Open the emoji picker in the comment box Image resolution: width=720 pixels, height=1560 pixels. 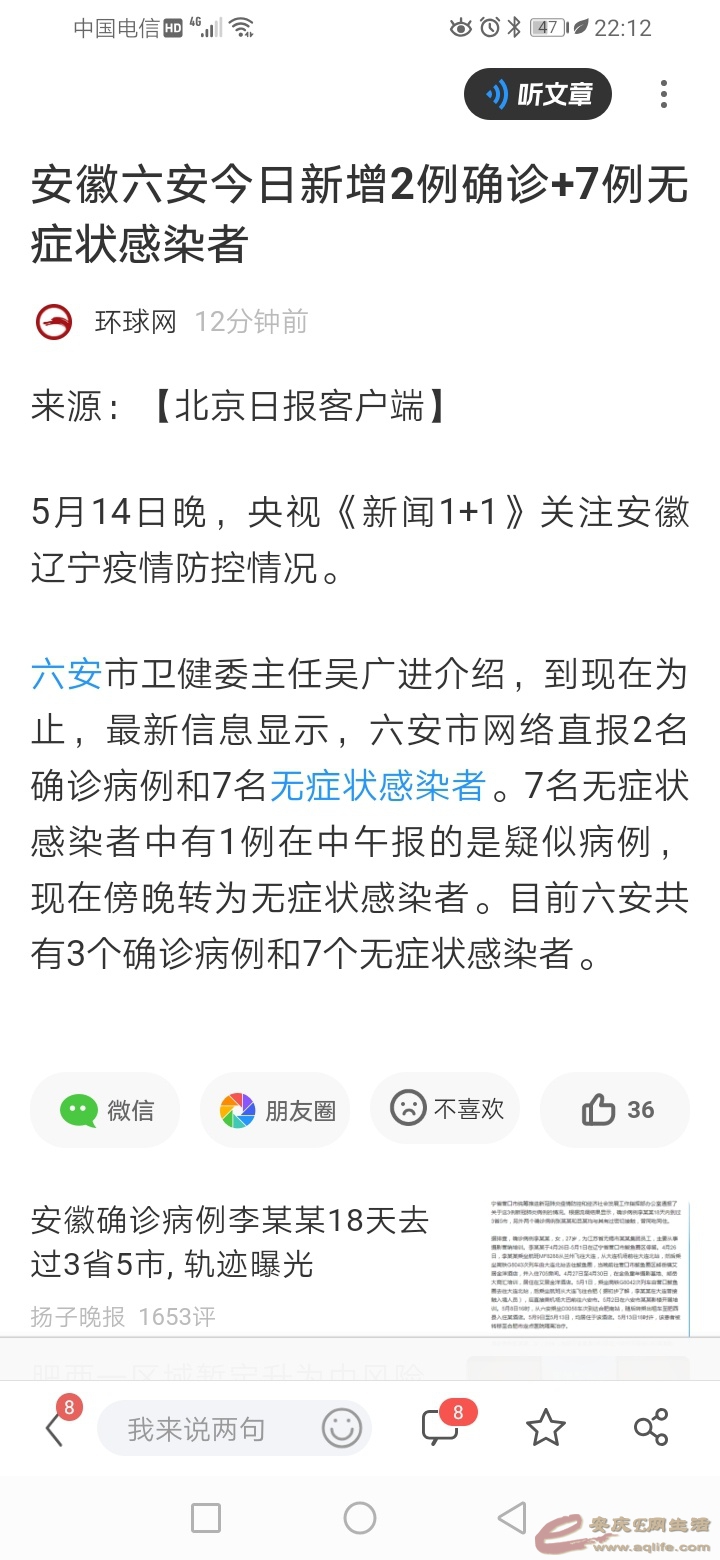coord(341,1429)
